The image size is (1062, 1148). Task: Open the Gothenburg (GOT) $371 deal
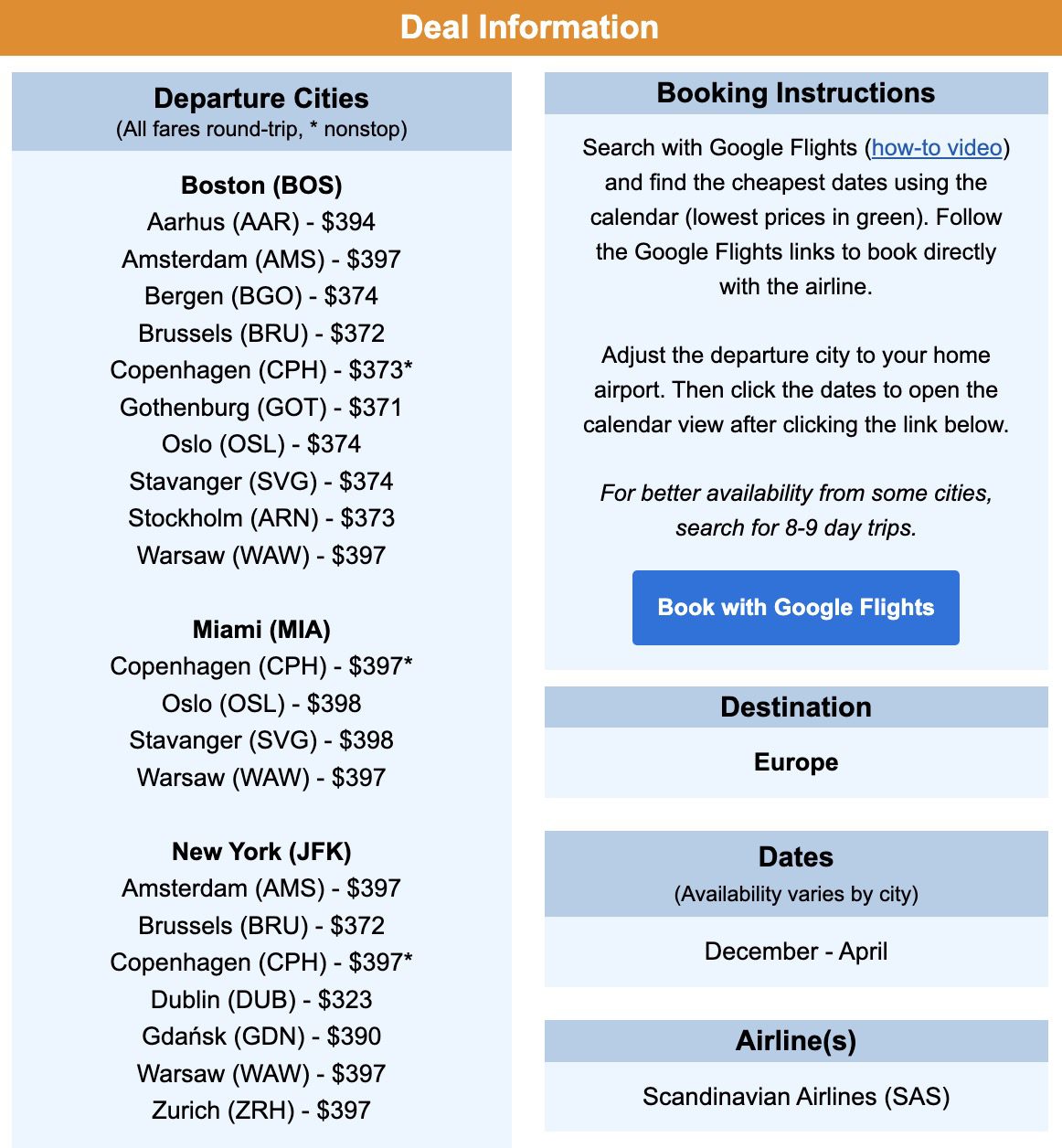[x=261, y=407]
